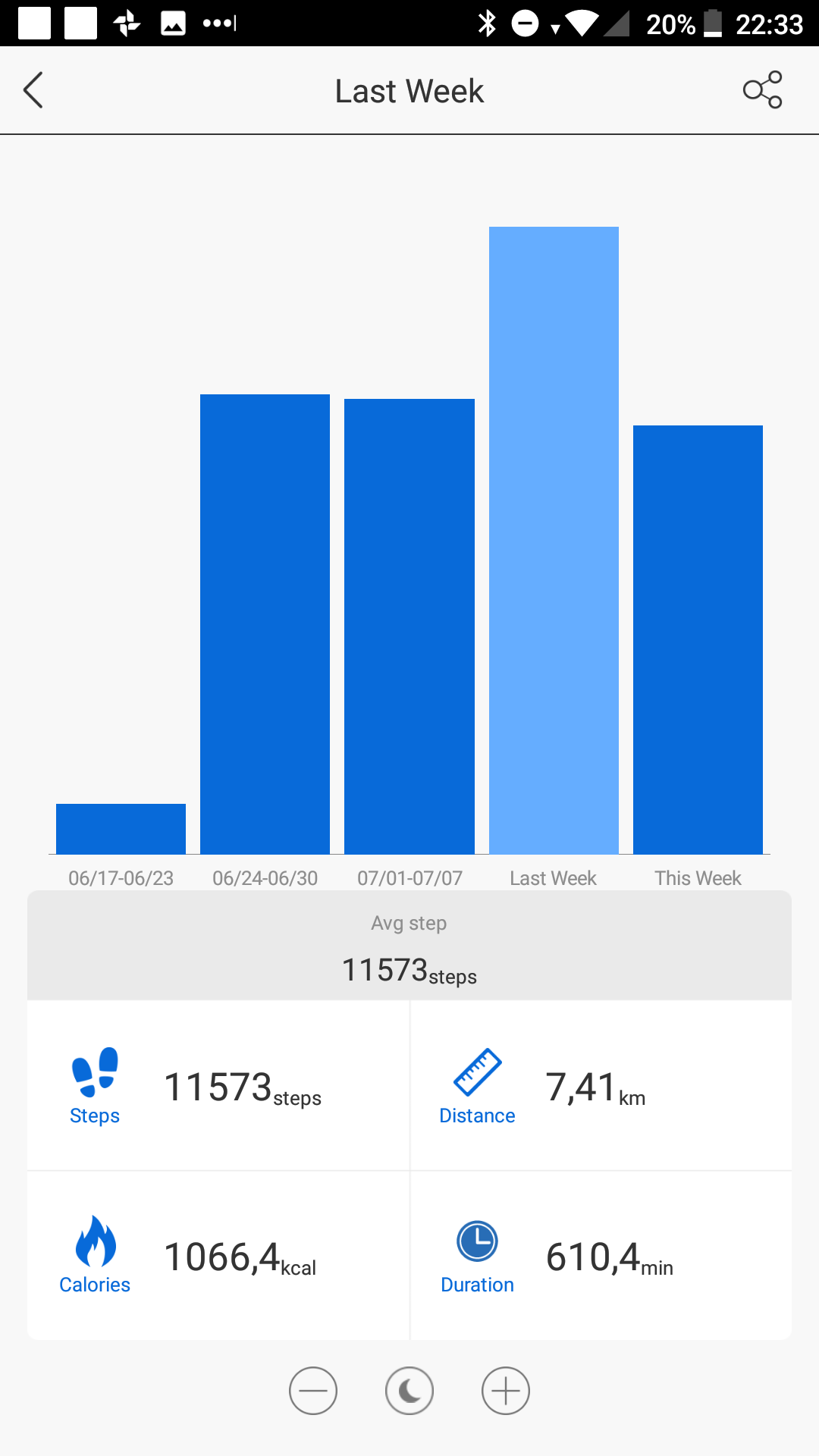Tap the minus circle button
The height and width of the screenshot is (1456, 819).
pos(313,1391)
